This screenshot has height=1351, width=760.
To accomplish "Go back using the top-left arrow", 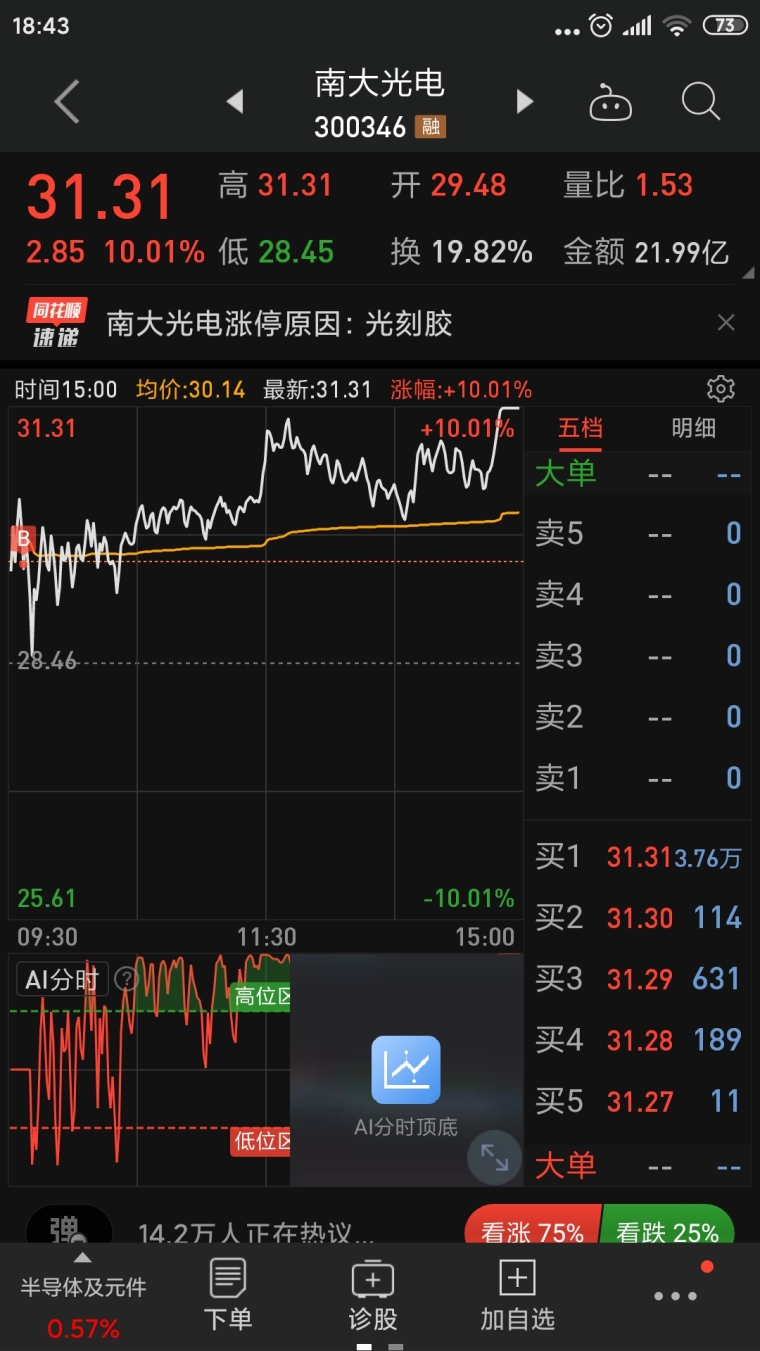I will pos(66,102).
